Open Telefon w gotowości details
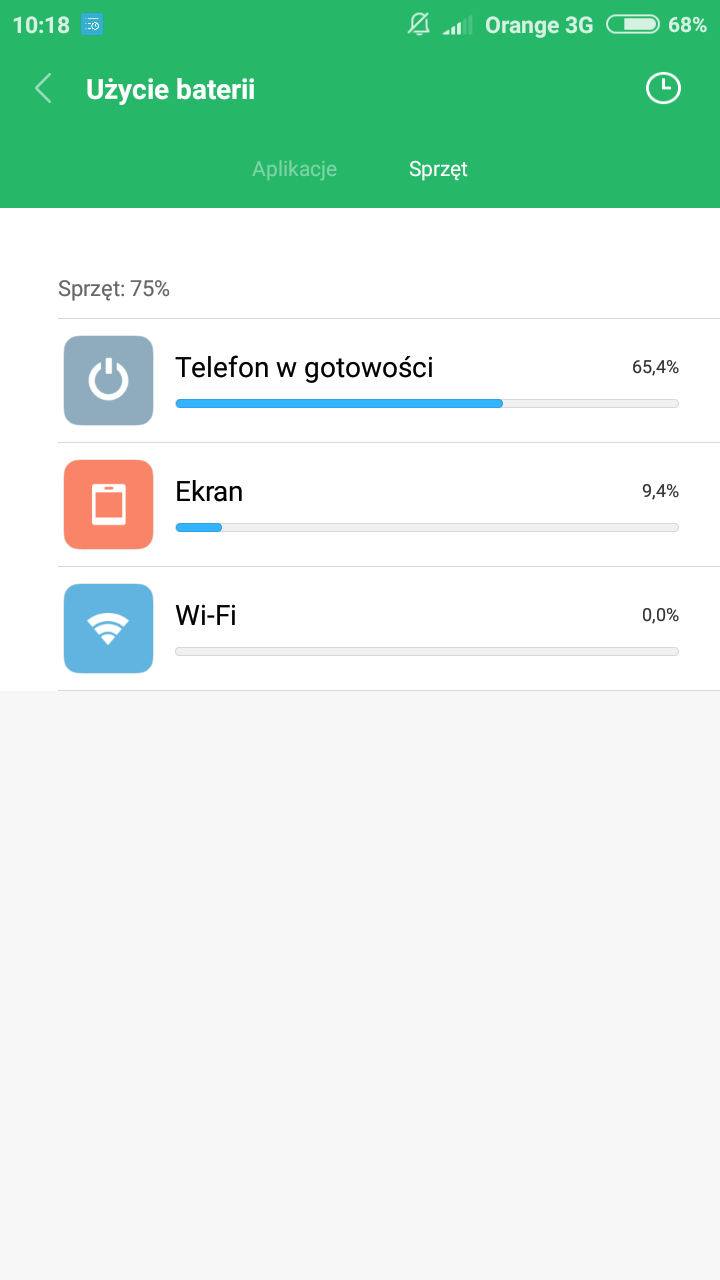 (388, 381)
